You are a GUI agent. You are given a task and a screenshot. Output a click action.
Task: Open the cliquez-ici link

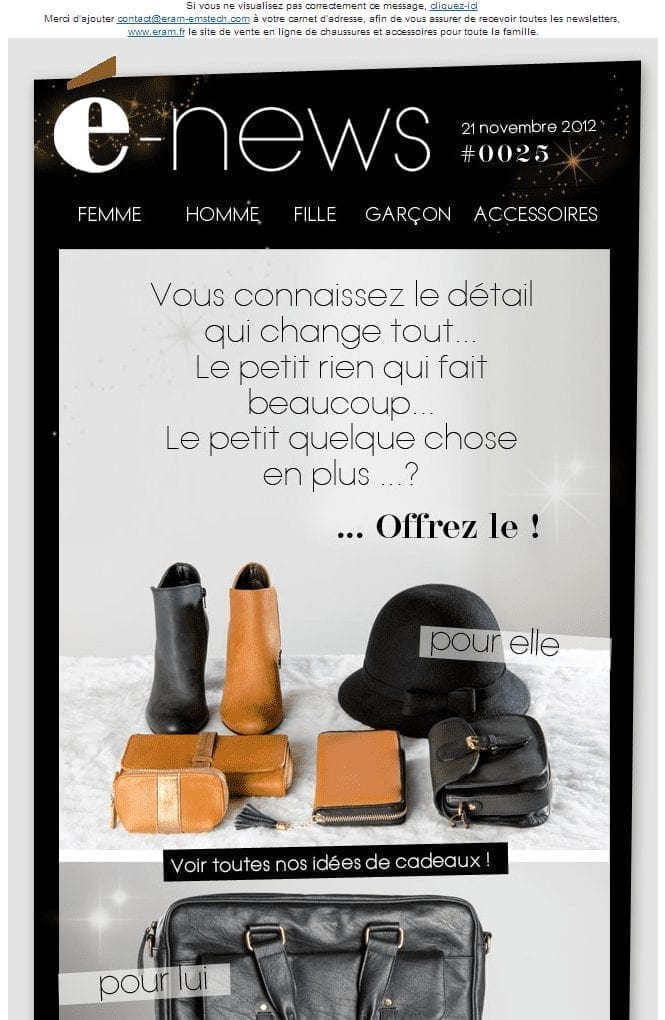(453, 6)
